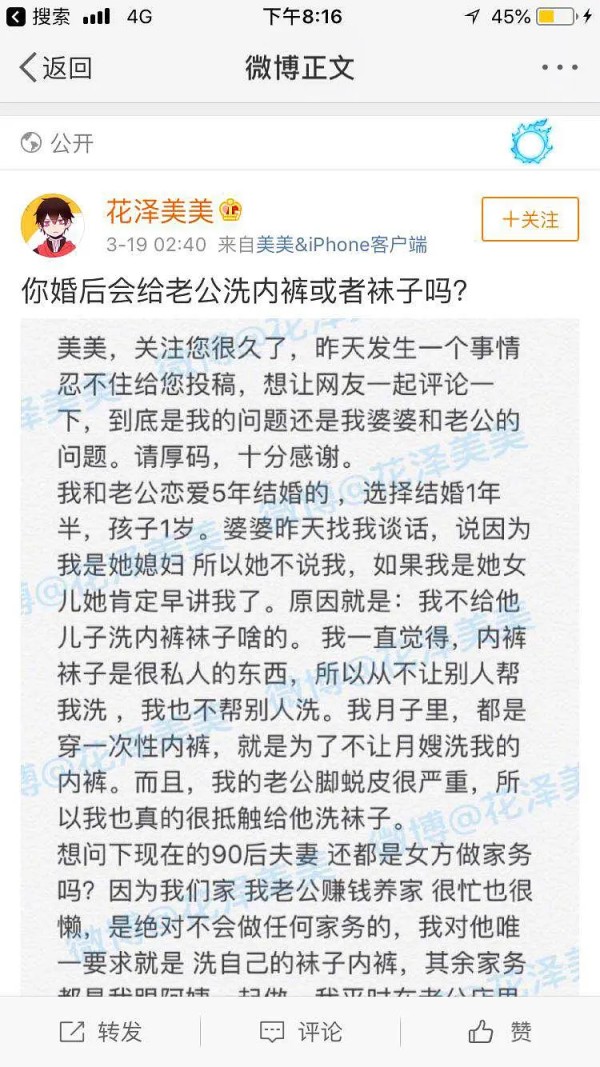Repost with the 转发 button
Image resolution: width=600 pixels, height=1067 pixels.
pyautogui.click(x=100, y=1032)
